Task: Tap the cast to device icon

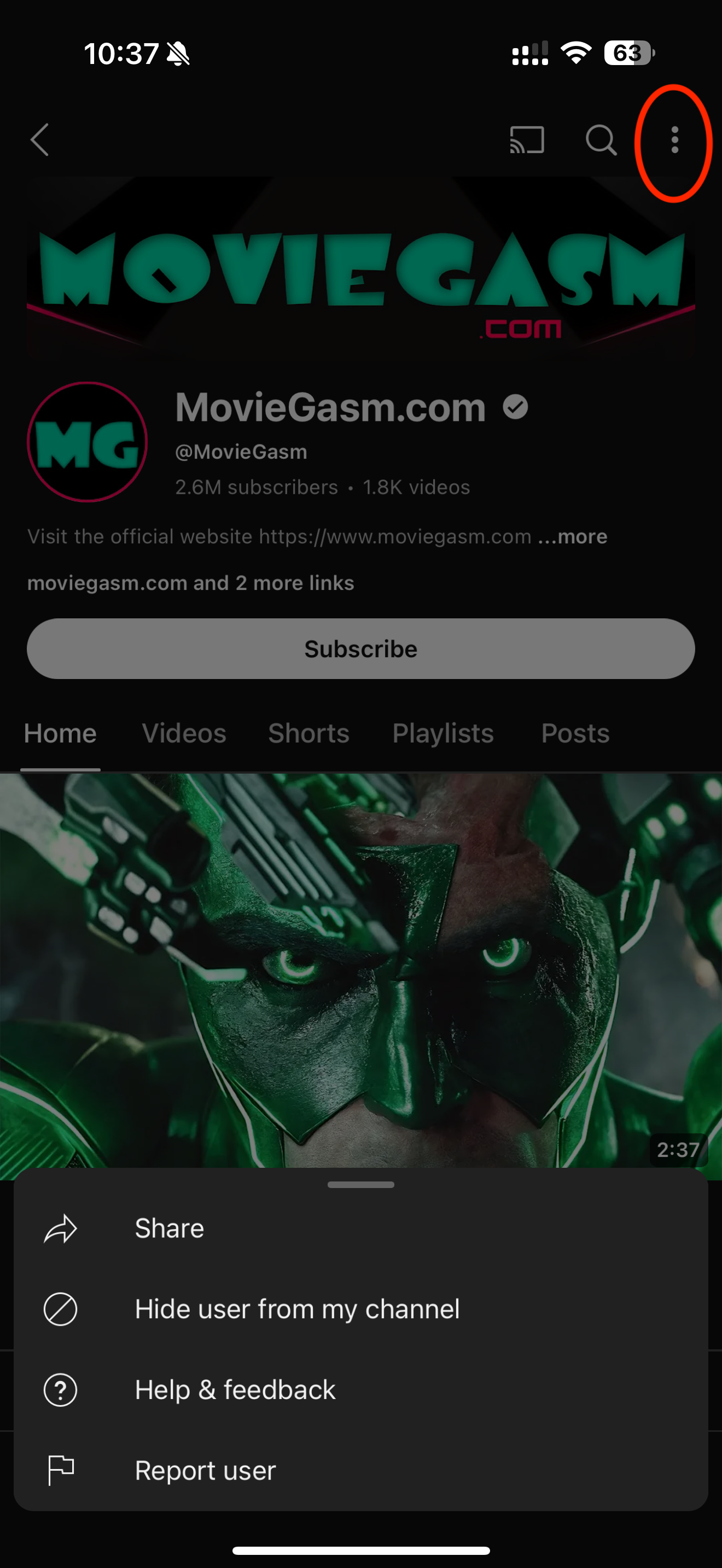Action: click(527, 141)
